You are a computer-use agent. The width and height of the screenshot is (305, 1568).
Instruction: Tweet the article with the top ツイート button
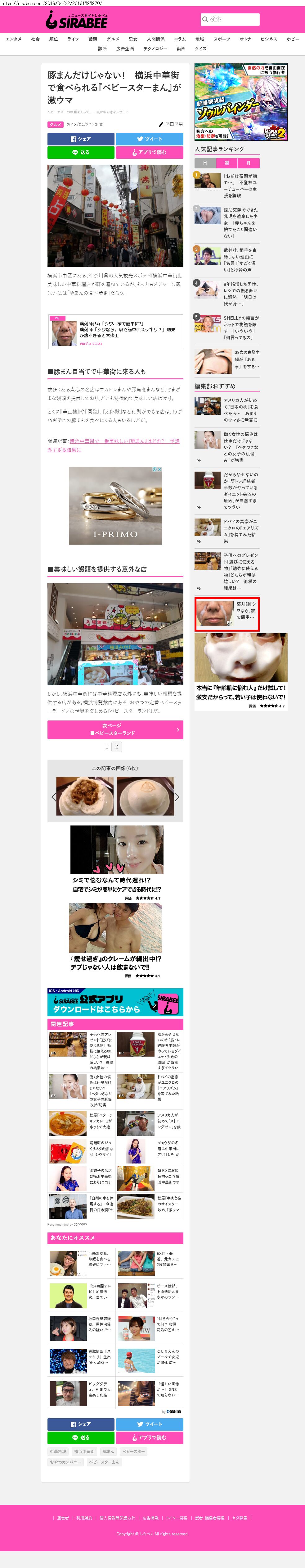point(150,139)
